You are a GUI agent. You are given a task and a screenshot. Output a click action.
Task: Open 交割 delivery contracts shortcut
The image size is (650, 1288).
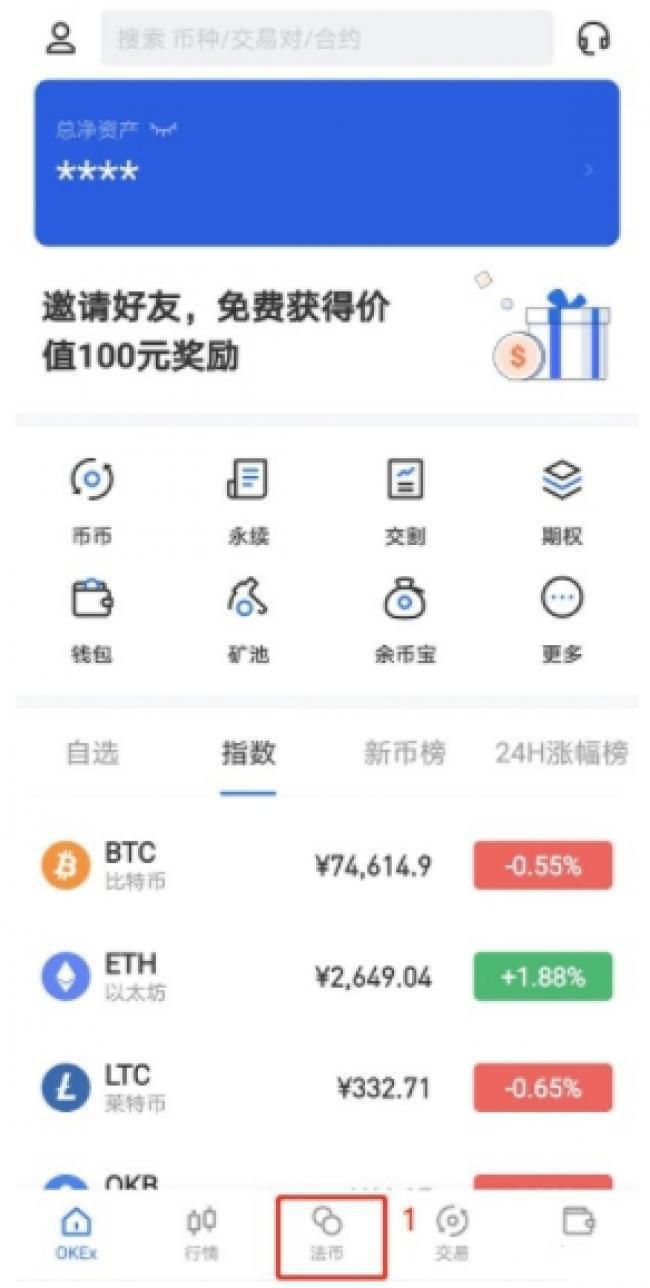coord(405,502)
